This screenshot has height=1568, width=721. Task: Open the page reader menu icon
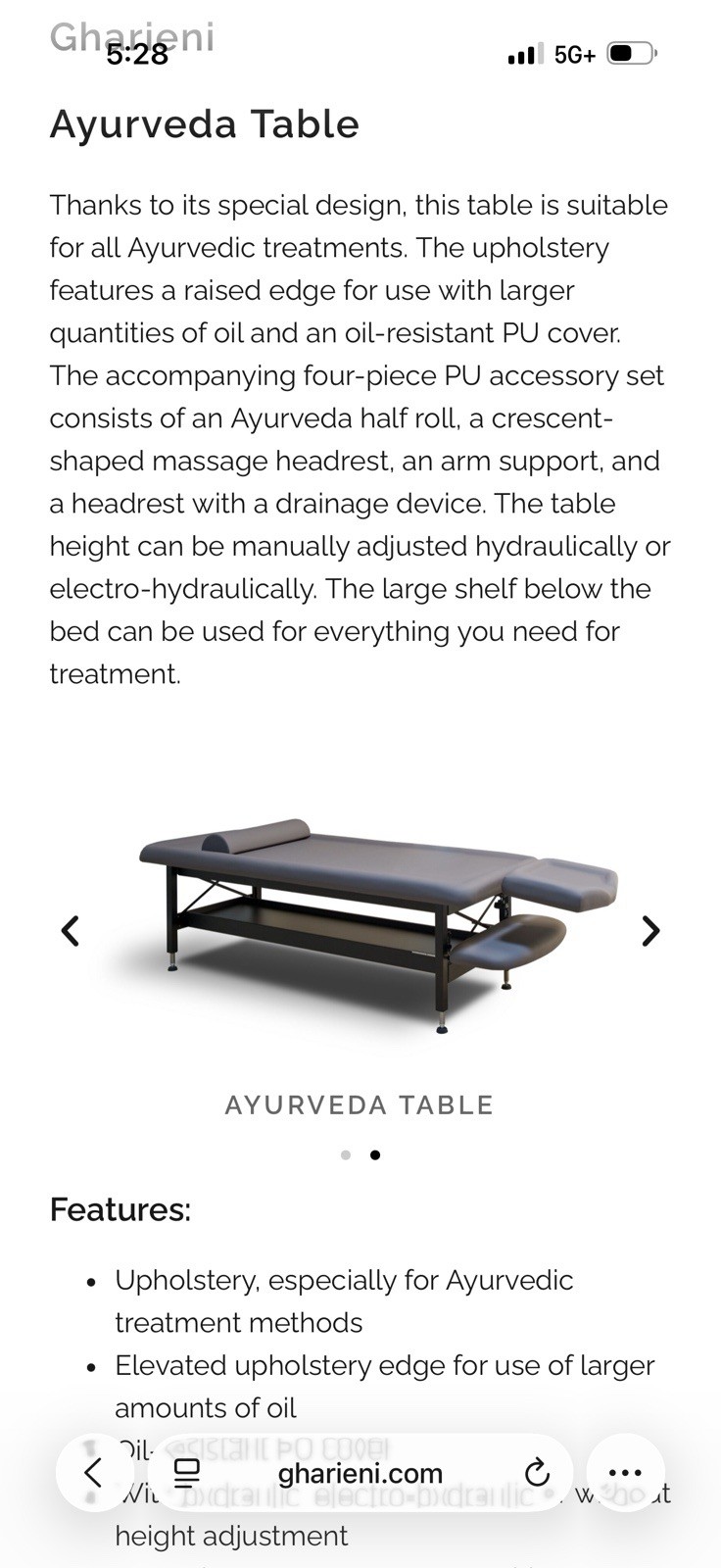pyautogui.click(x=186, y=1472)
